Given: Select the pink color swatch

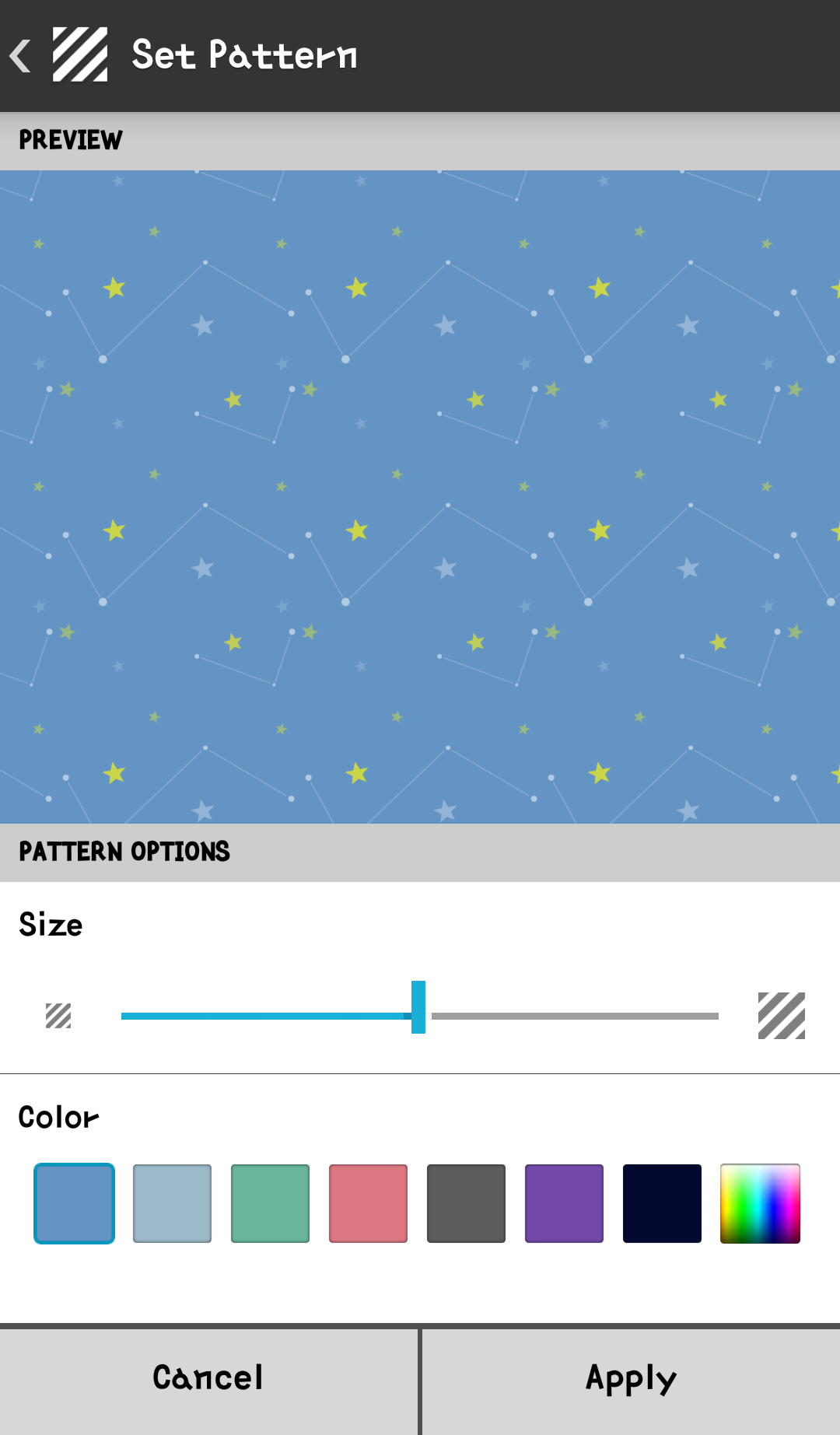Looking at the screenshot, I should coord(369,1203).
